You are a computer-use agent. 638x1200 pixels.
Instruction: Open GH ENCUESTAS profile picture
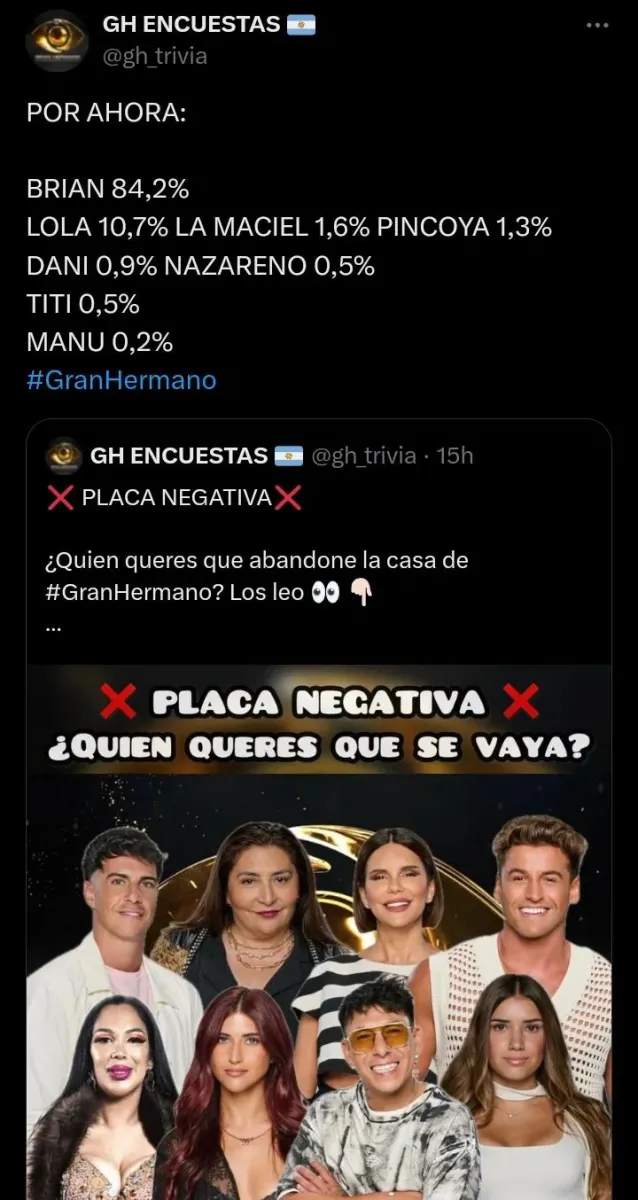point(57,39)
